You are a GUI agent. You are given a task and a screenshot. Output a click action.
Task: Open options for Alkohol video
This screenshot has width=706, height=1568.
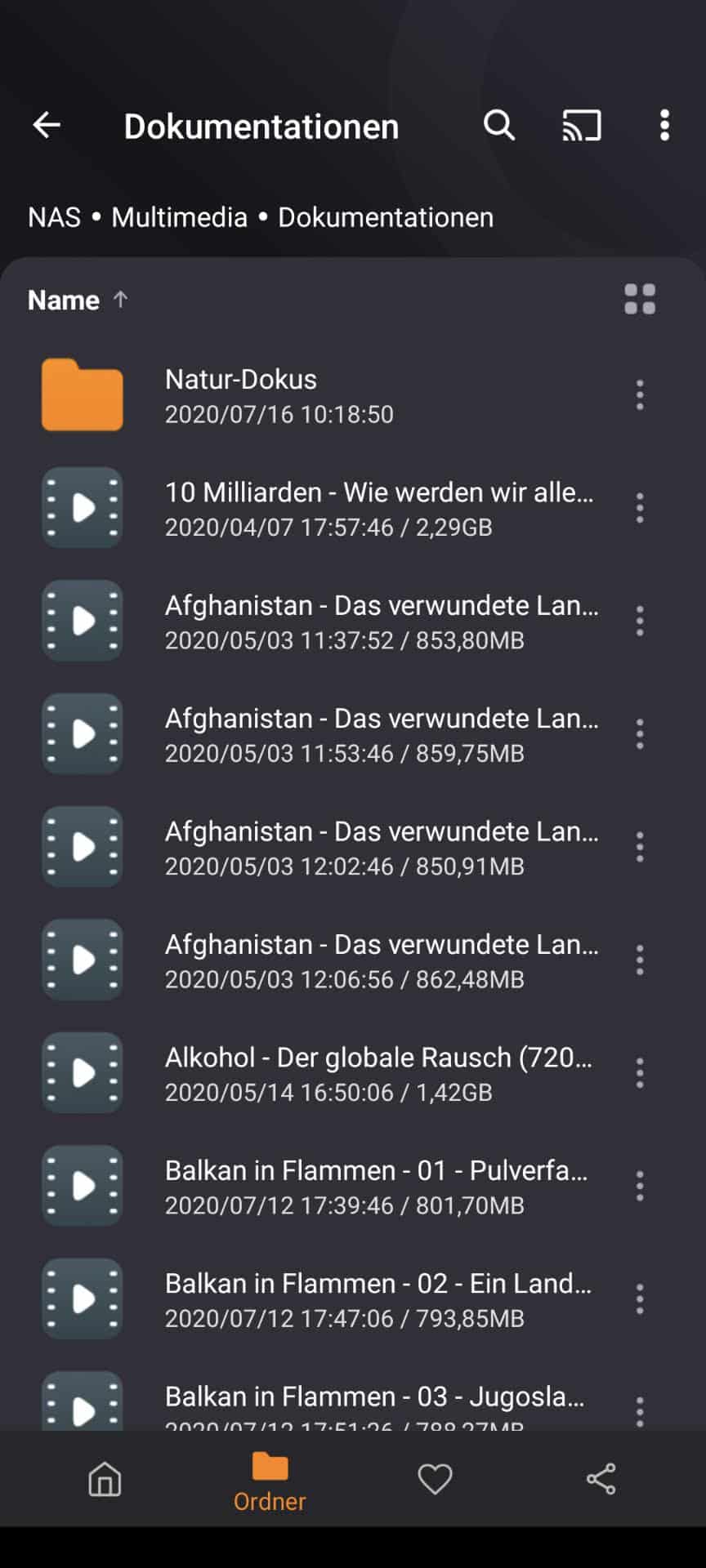640,1073
